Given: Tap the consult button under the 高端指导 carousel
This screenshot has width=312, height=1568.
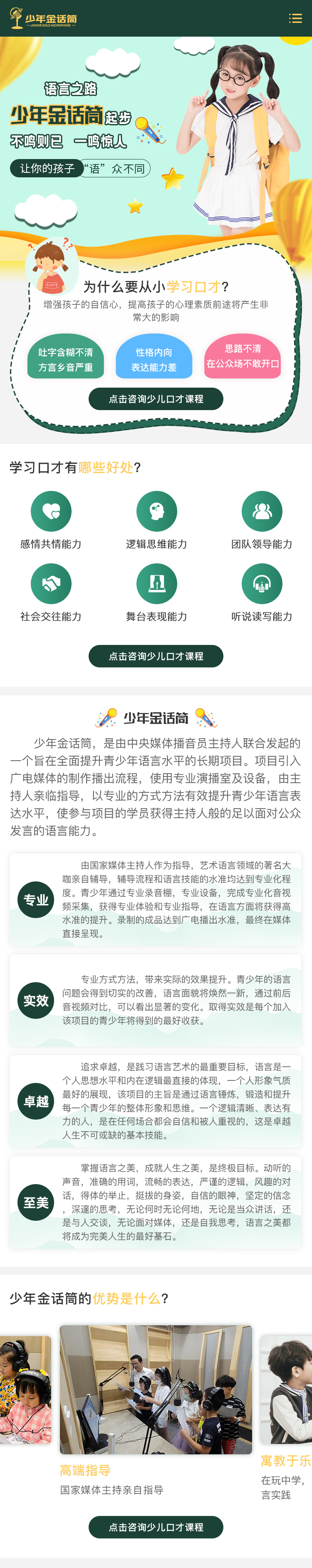Looking at the screenshot, I should [x=156, y=1527].
